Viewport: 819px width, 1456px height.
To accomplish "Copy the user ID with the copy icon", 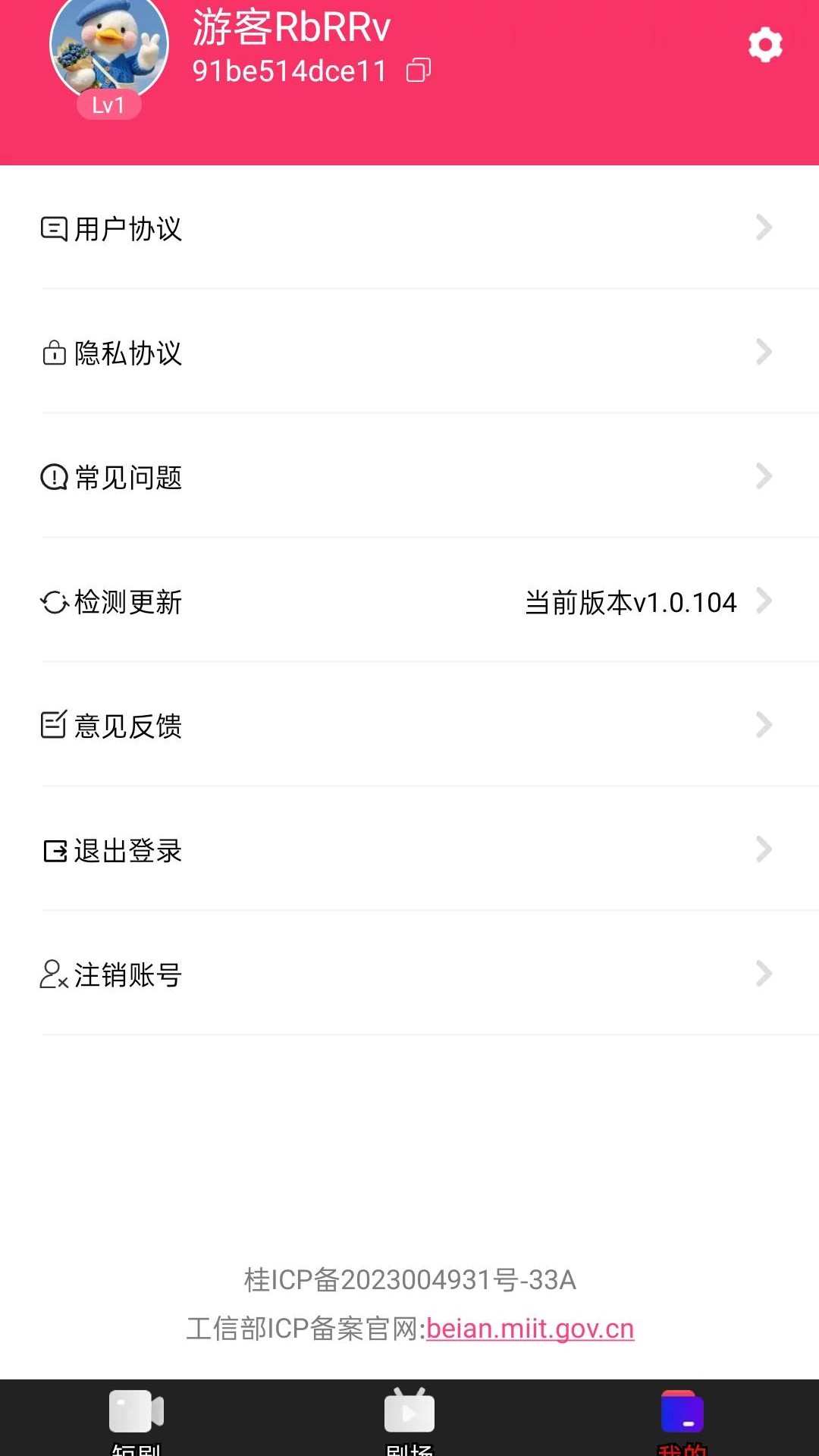I will [418, 68].
